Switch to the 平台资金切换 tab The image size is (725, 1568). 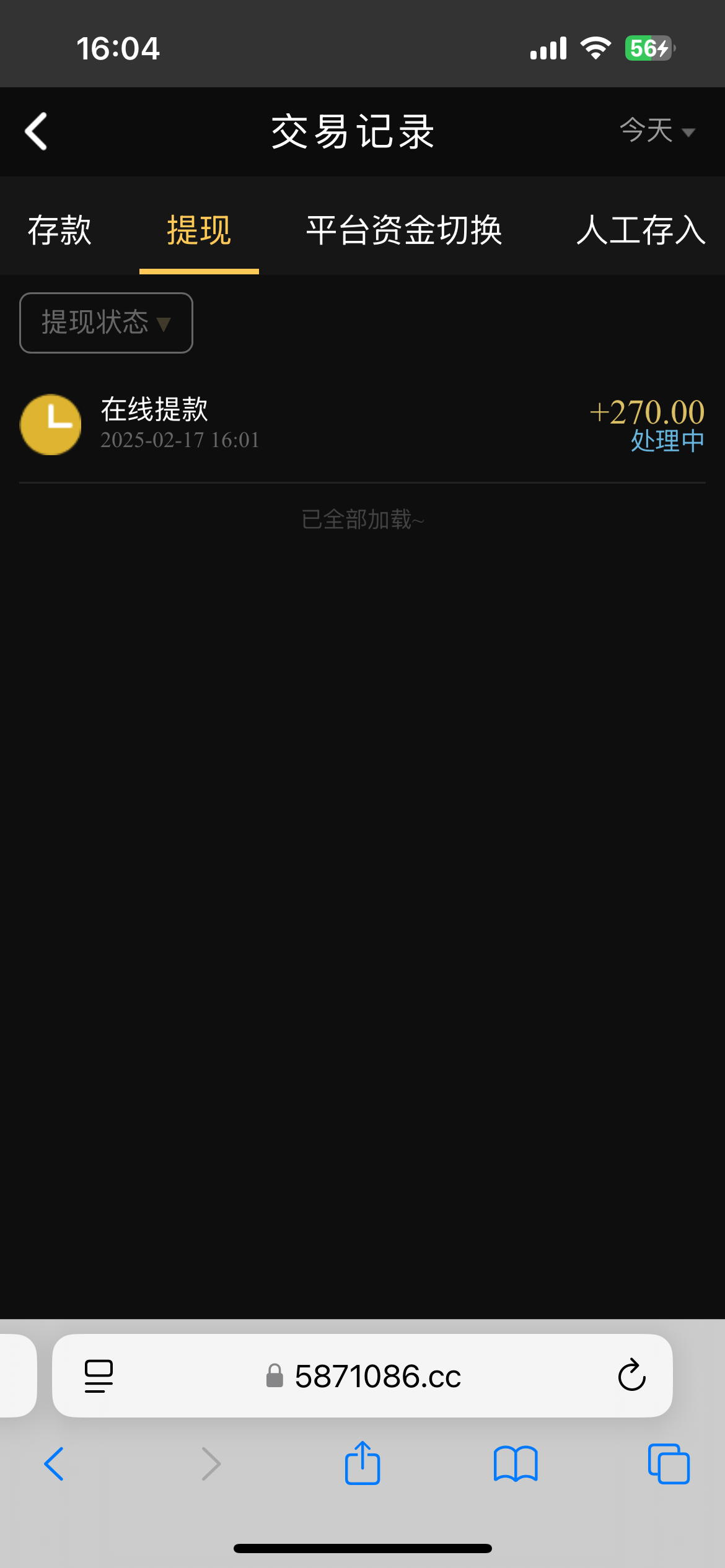click(x=404, y=230)
